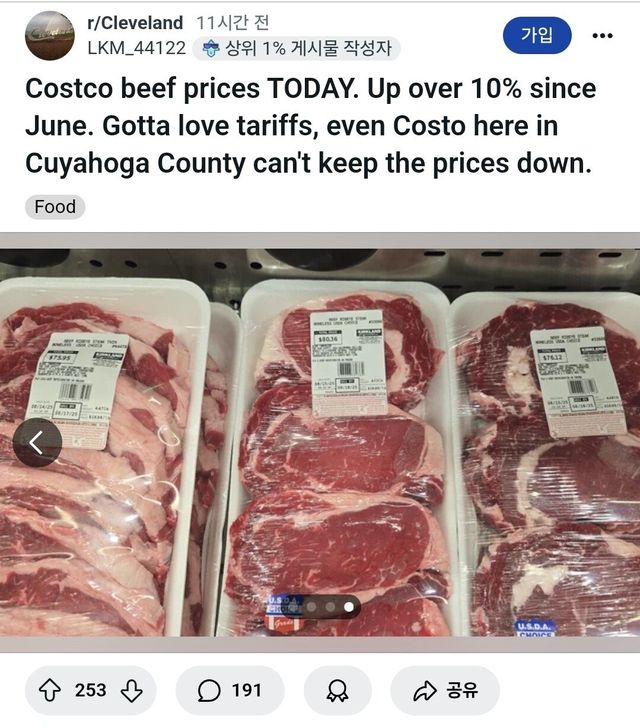
Task: Upvote this post
Action: click(x=49, y=690)
